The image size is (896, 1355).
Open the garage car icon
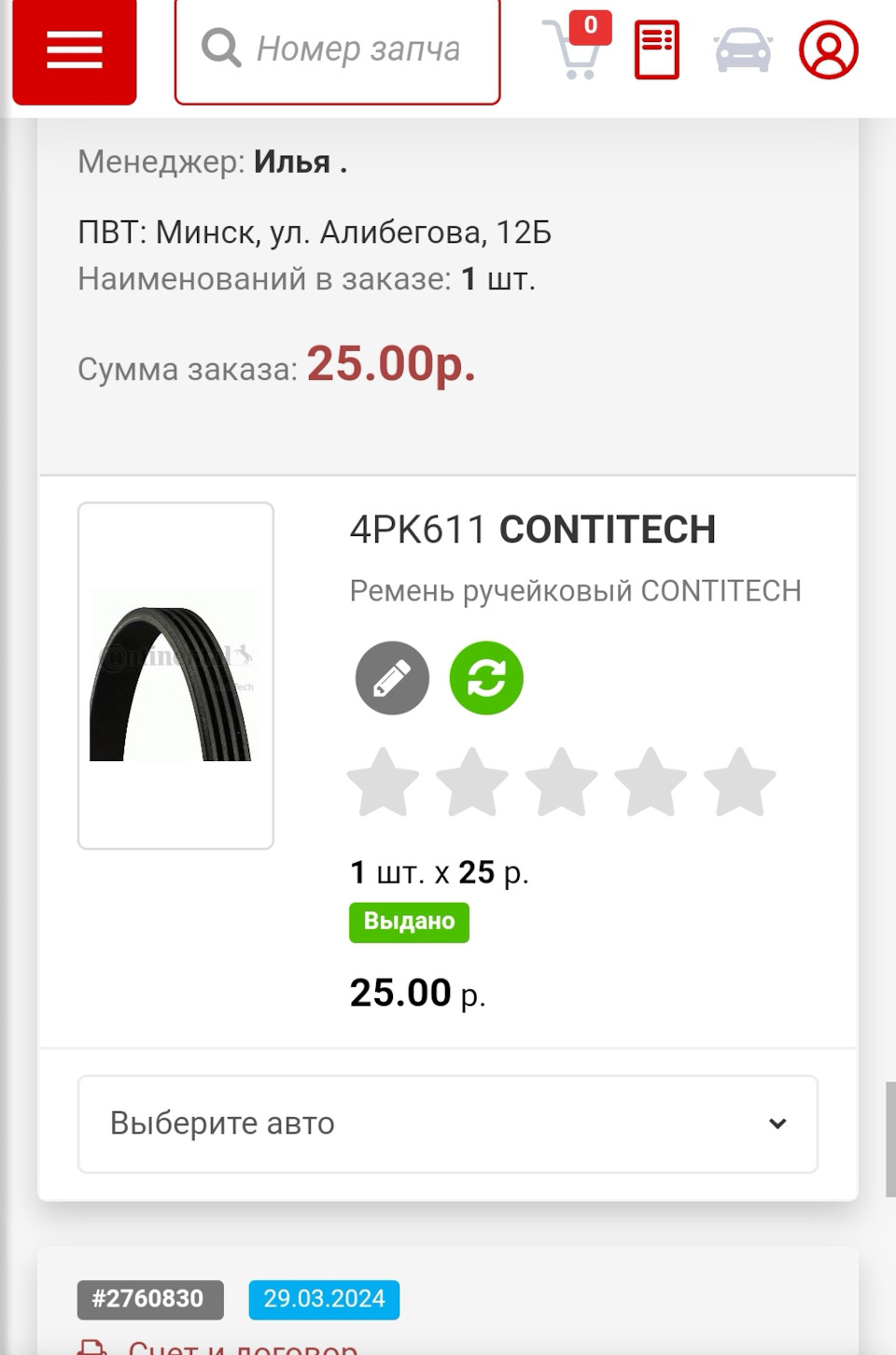pos(743,50)
